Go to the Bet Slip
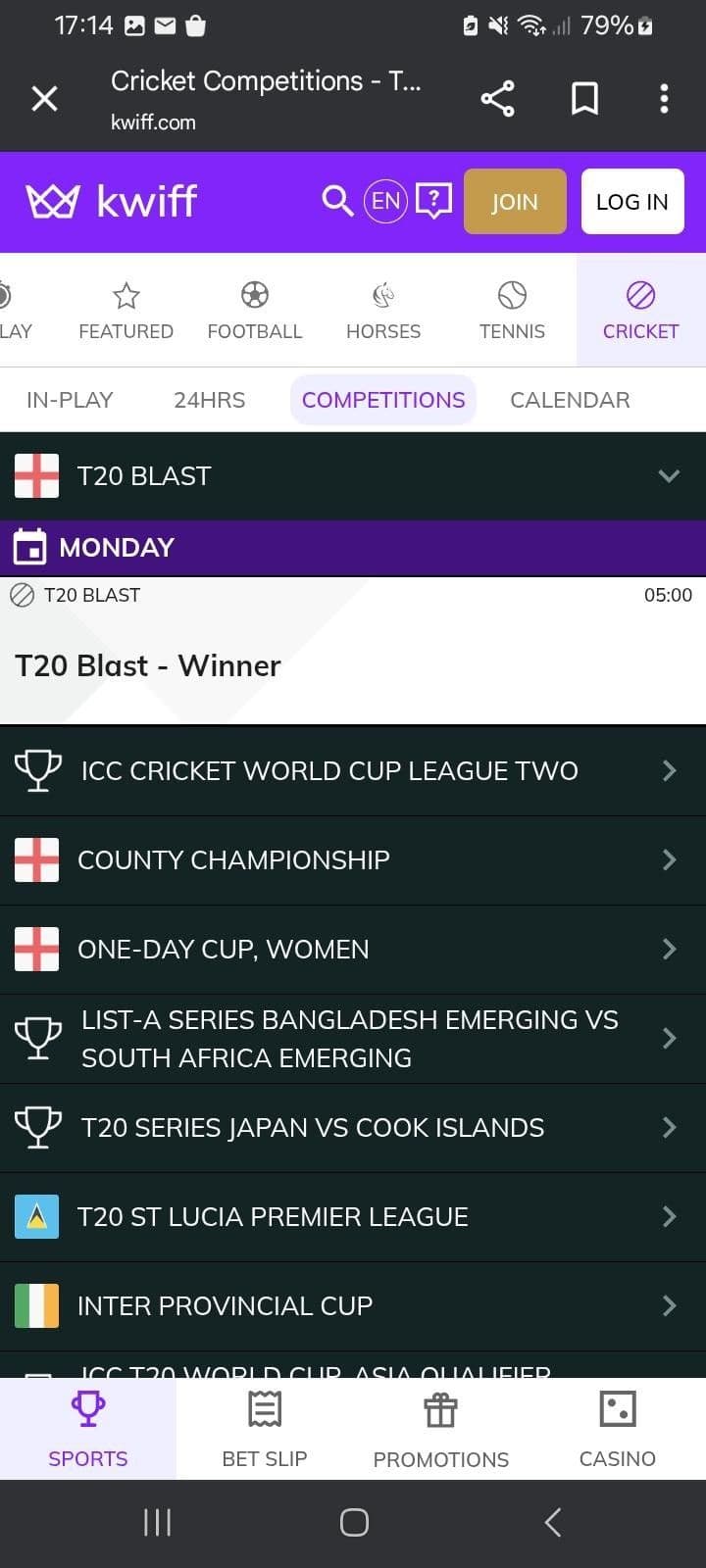 pyautogui.click(x=265, y=1429)
